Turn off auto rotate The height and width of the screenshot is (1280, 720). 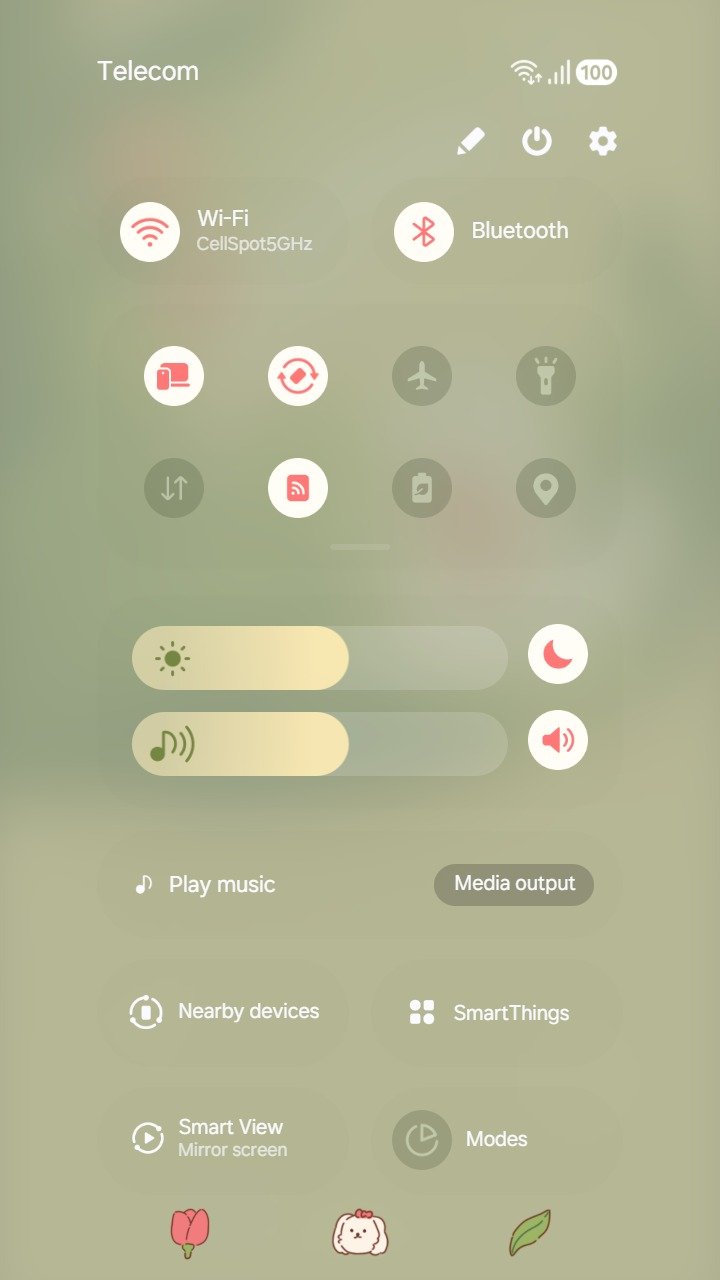point(298,377)
